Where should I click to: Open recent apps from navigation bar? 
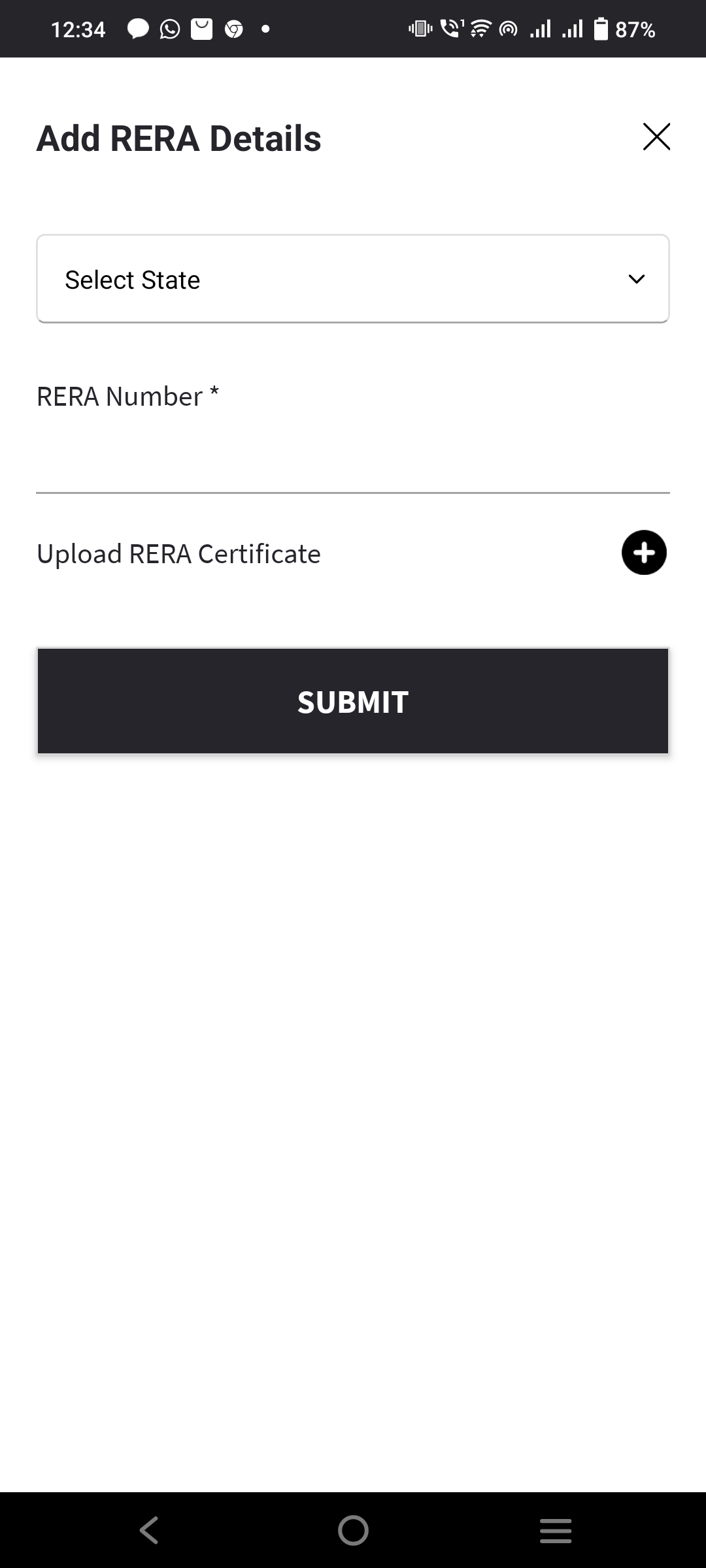click(556, 1530)
